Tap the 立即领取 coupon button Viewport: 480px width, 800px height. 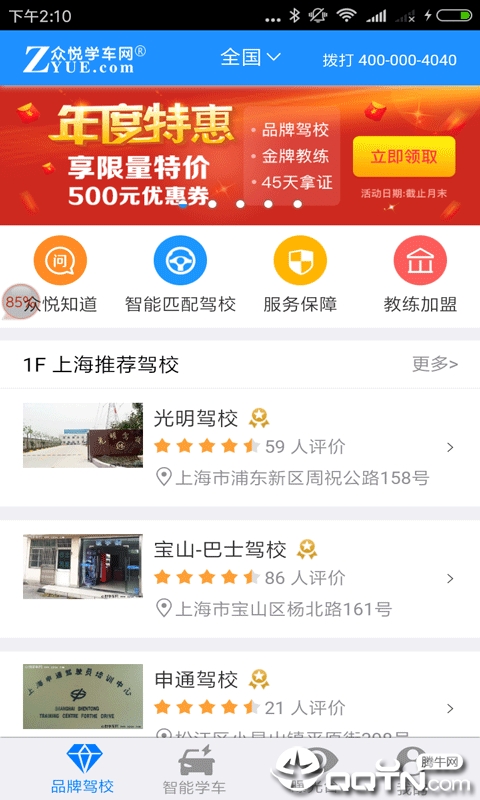tap(403, 157)
